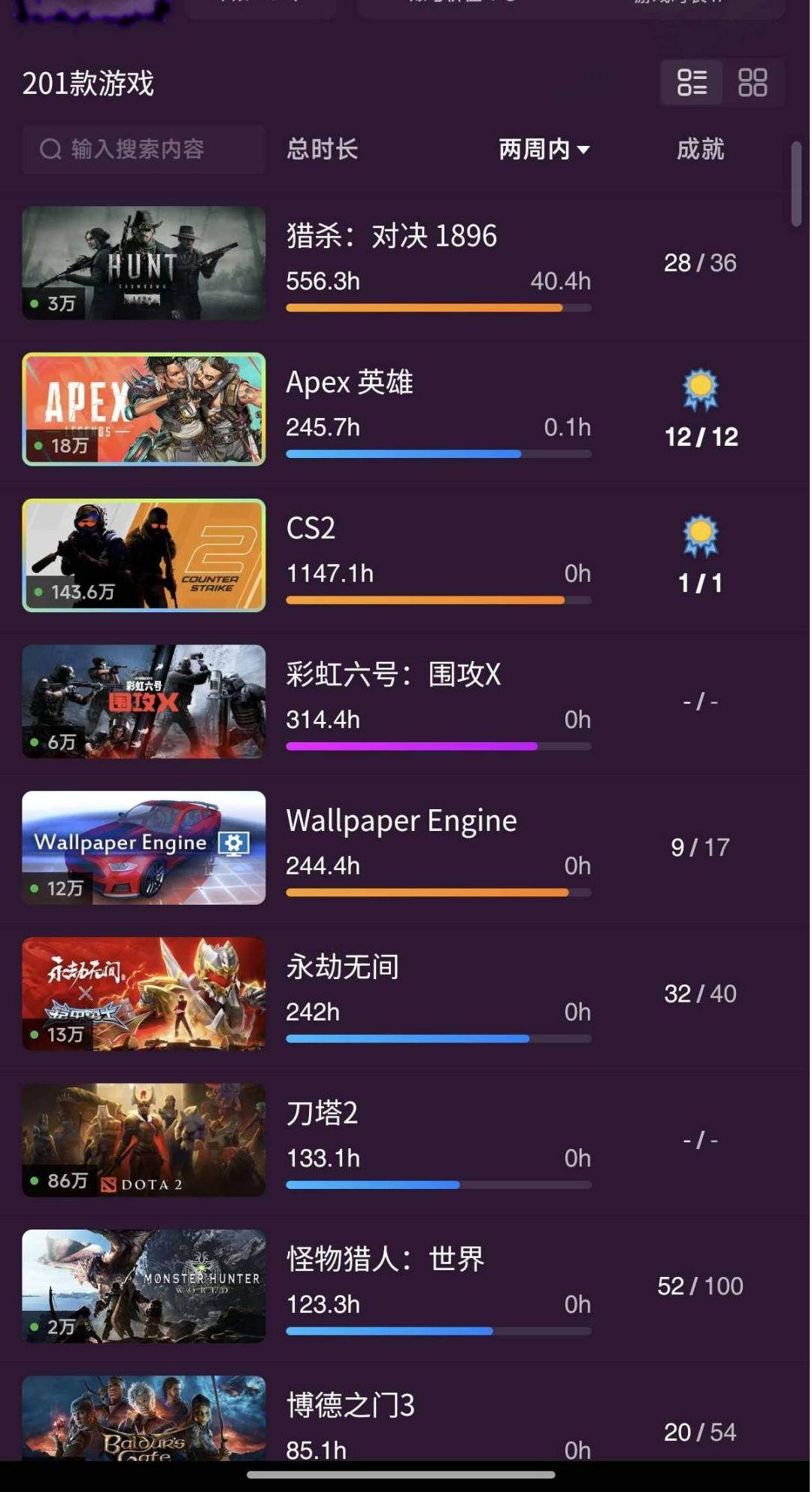Click the medal icon beside CS2's 1/1 achievements
This screenshot has width=812, height=1492.
pos(701,535)
